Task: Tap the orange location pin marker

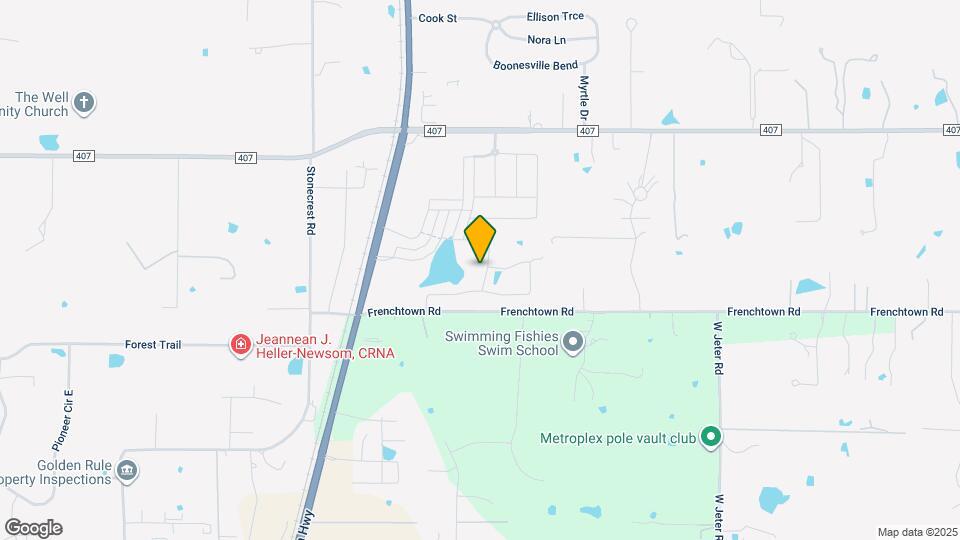Action: click(481, 238)
